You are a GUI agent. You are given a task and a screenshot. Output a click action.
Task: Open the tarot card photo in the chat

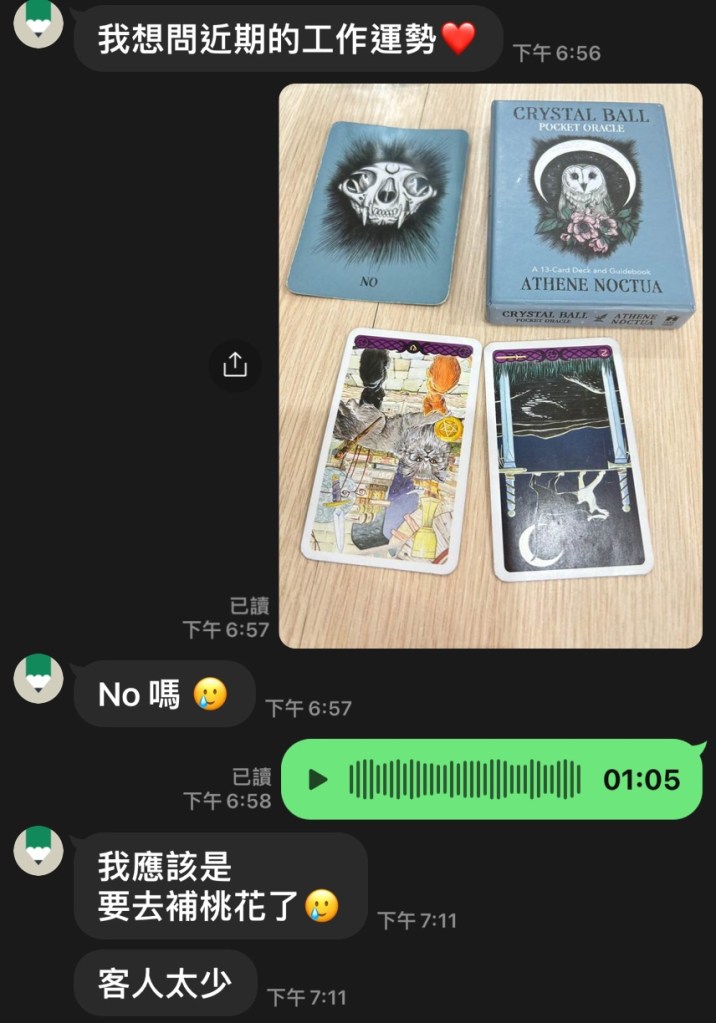(490, 365)
